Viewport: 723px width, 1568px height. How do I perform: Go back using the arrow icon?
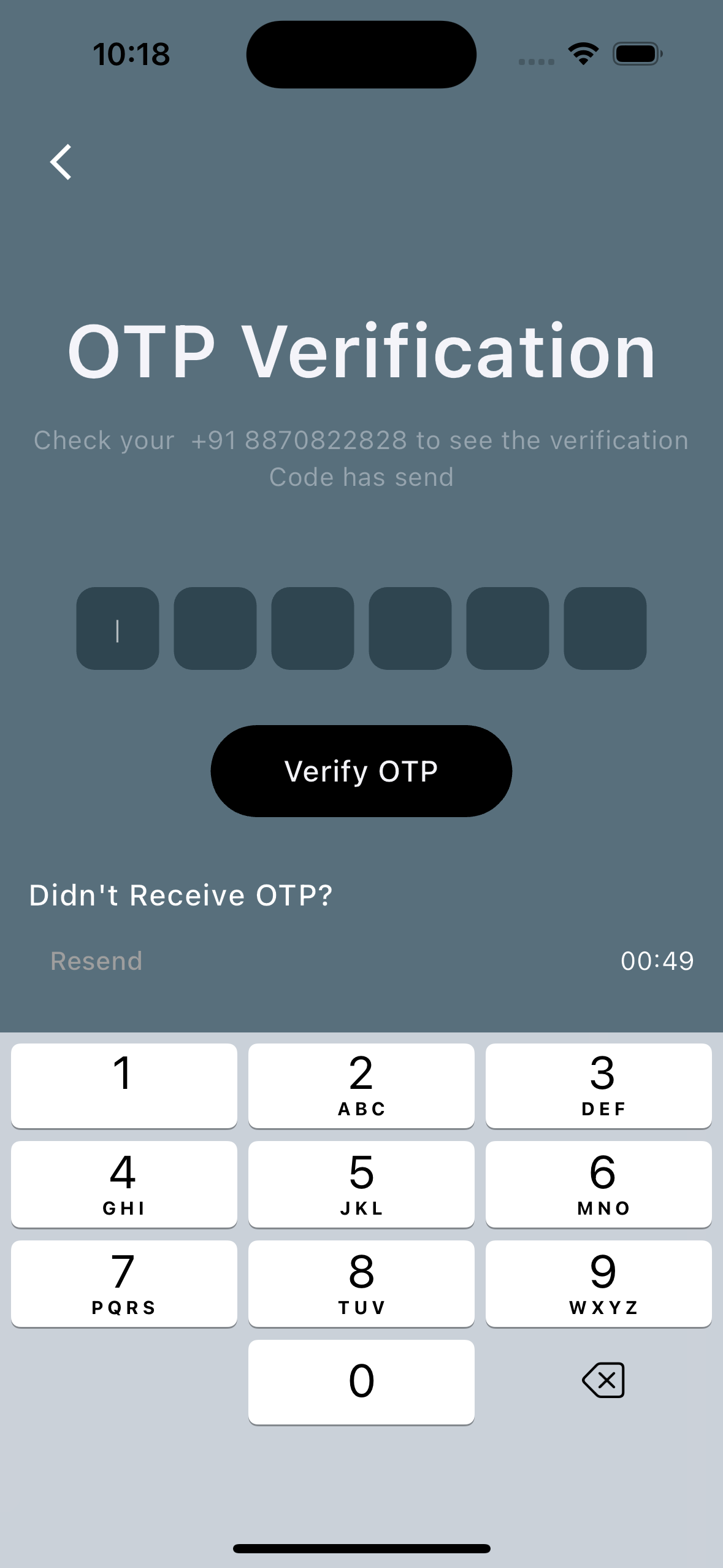pos(61,163)
